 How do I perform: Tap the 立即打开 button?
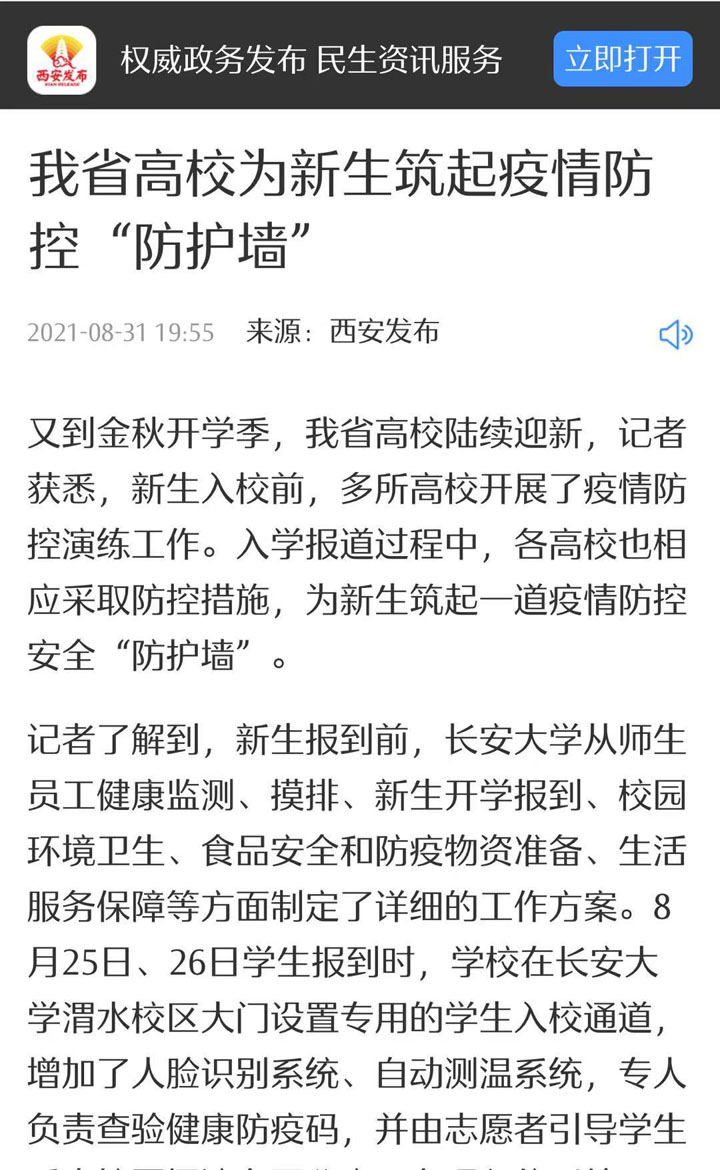click(623, 59)
